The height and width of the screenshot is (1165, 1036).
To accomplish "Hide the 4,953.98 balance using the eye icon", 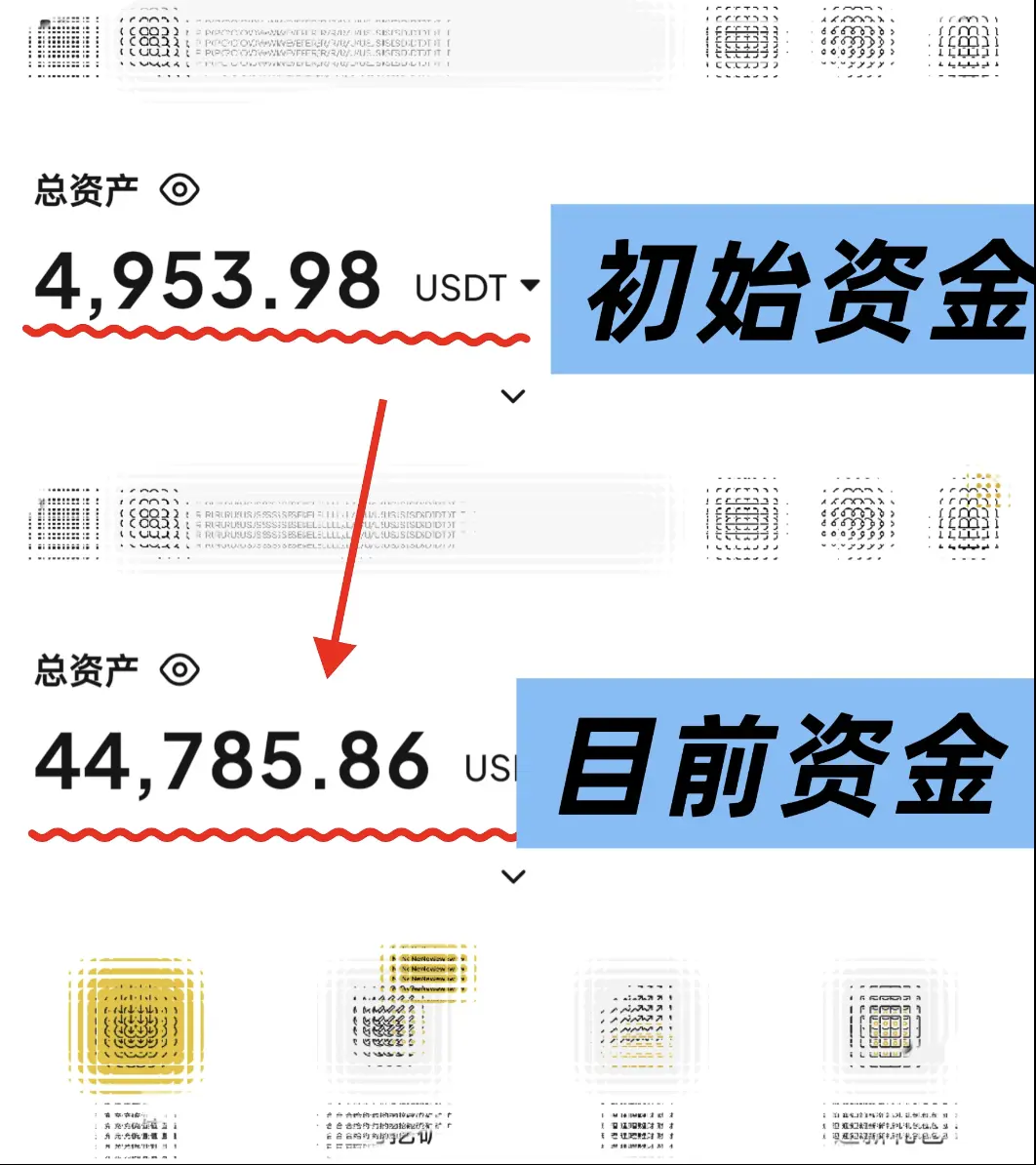I will [181, 188].
